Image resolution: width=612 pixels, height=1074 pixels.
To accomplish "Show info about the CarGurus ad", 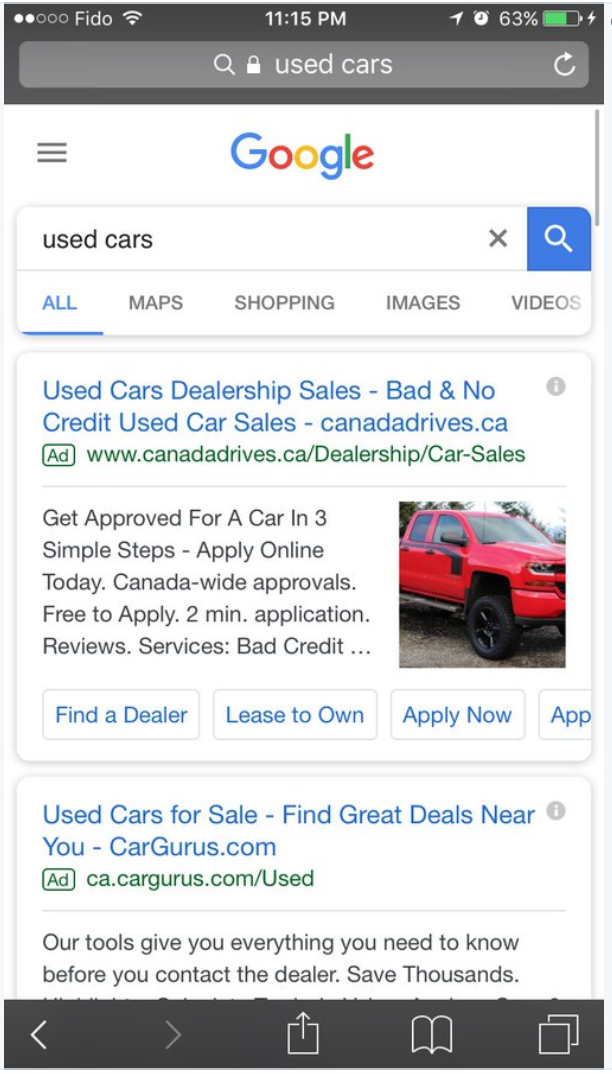I will (556, 811).
